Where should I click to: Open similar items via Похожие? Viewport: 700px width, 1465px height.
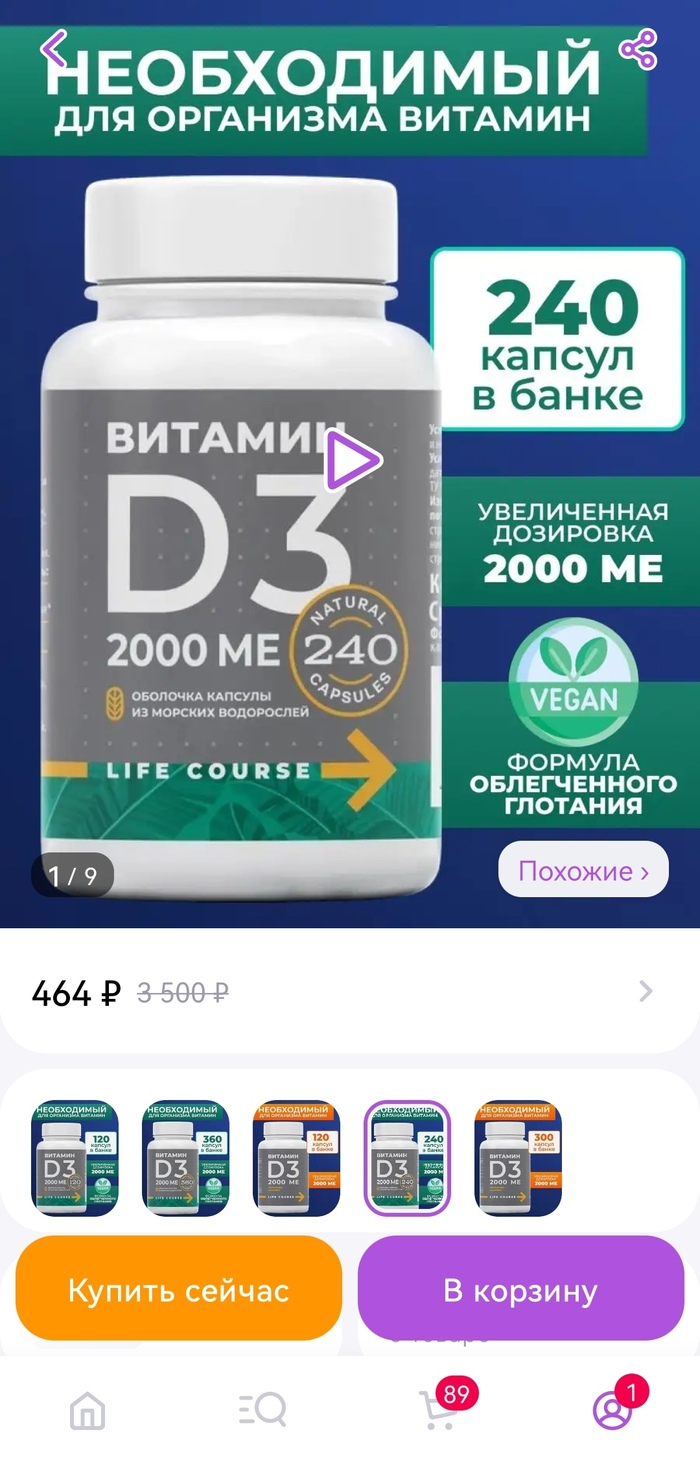[x=582, y=871]
